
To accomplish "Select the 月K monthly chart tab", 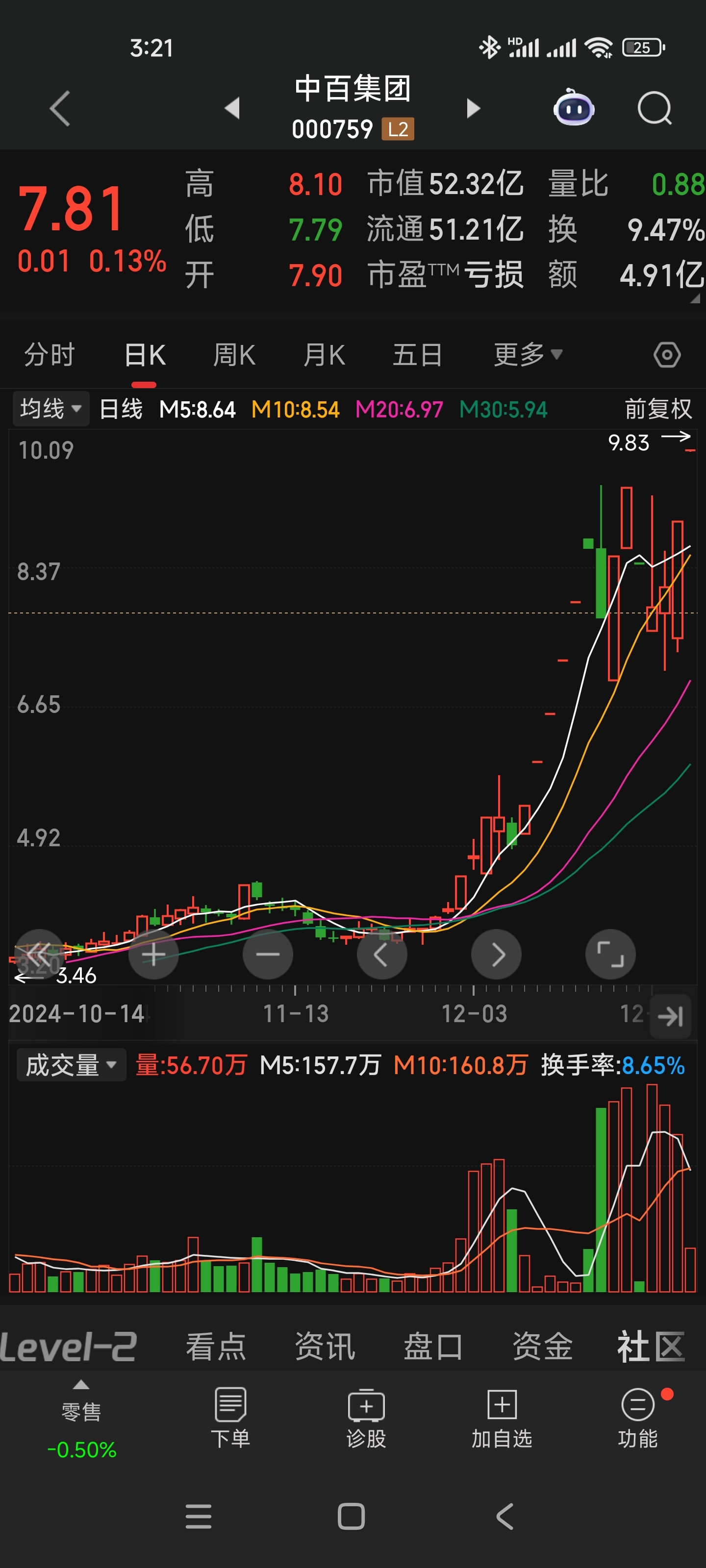I will [x=324, y=355].
